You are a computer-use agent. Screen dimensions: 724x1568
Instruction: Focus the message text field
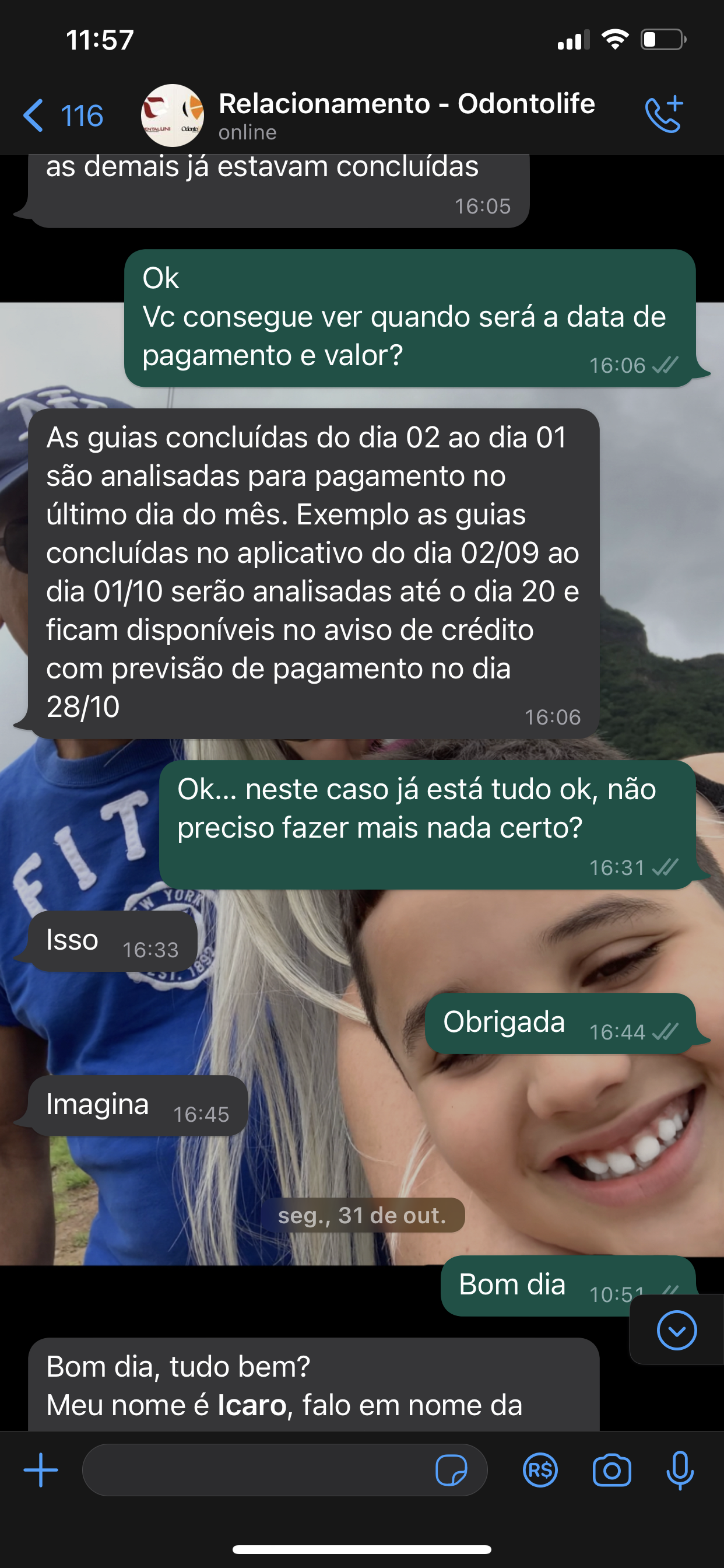(255, 1470)
